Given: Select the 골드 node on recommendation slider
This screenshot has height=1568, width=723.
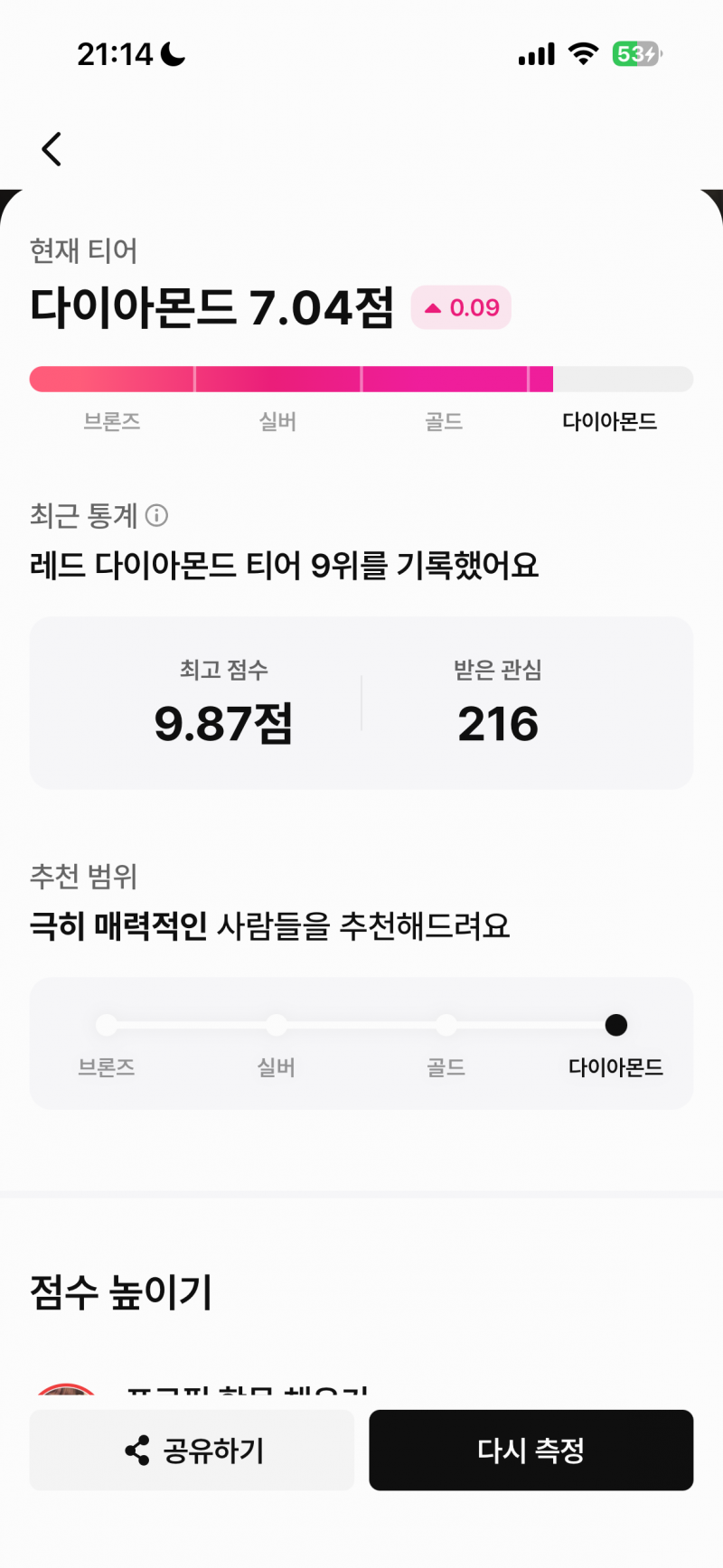Looking at the screenshot, I should pyautogui.click(x=446, y=1025).
